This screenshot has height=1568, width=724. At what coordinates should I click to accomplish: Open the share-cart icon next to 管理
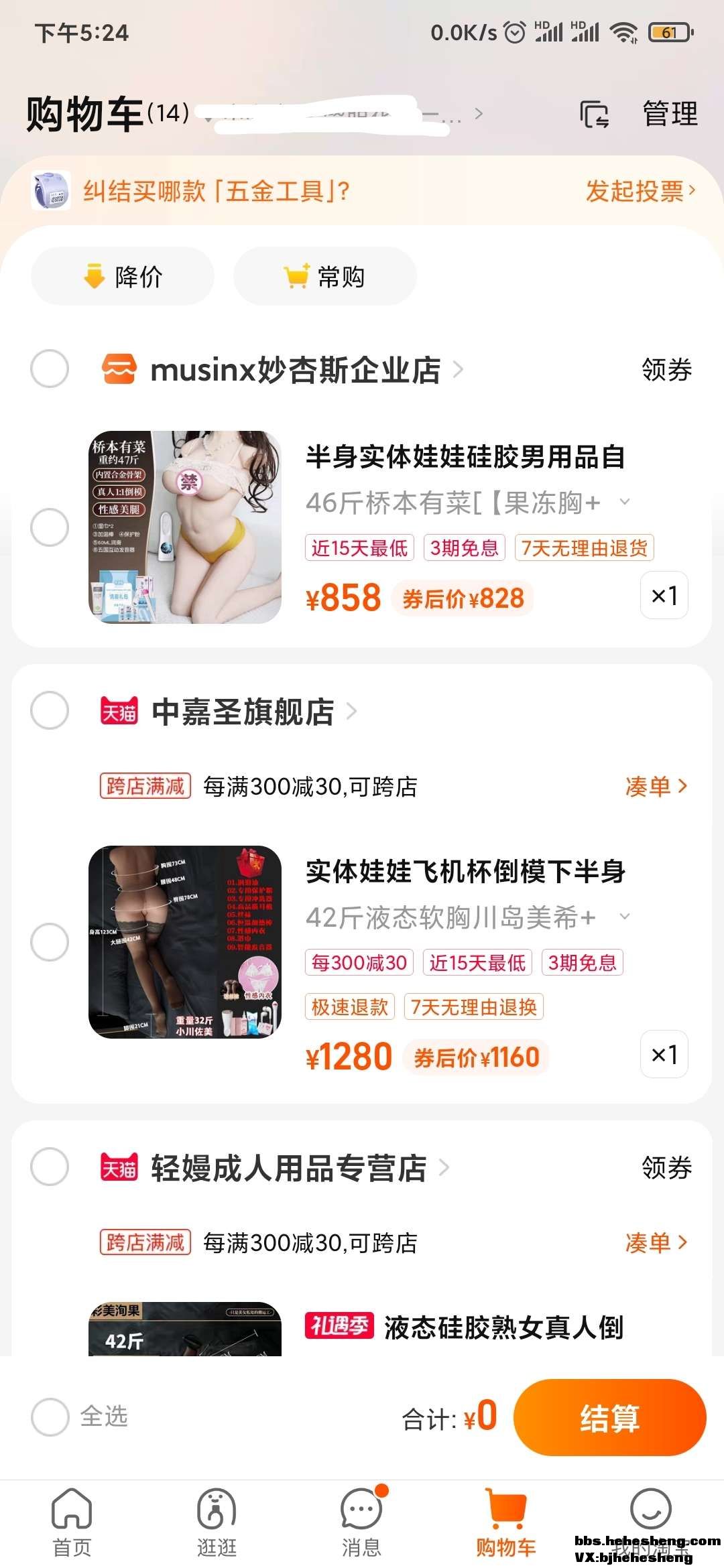[x=594, y=115]
